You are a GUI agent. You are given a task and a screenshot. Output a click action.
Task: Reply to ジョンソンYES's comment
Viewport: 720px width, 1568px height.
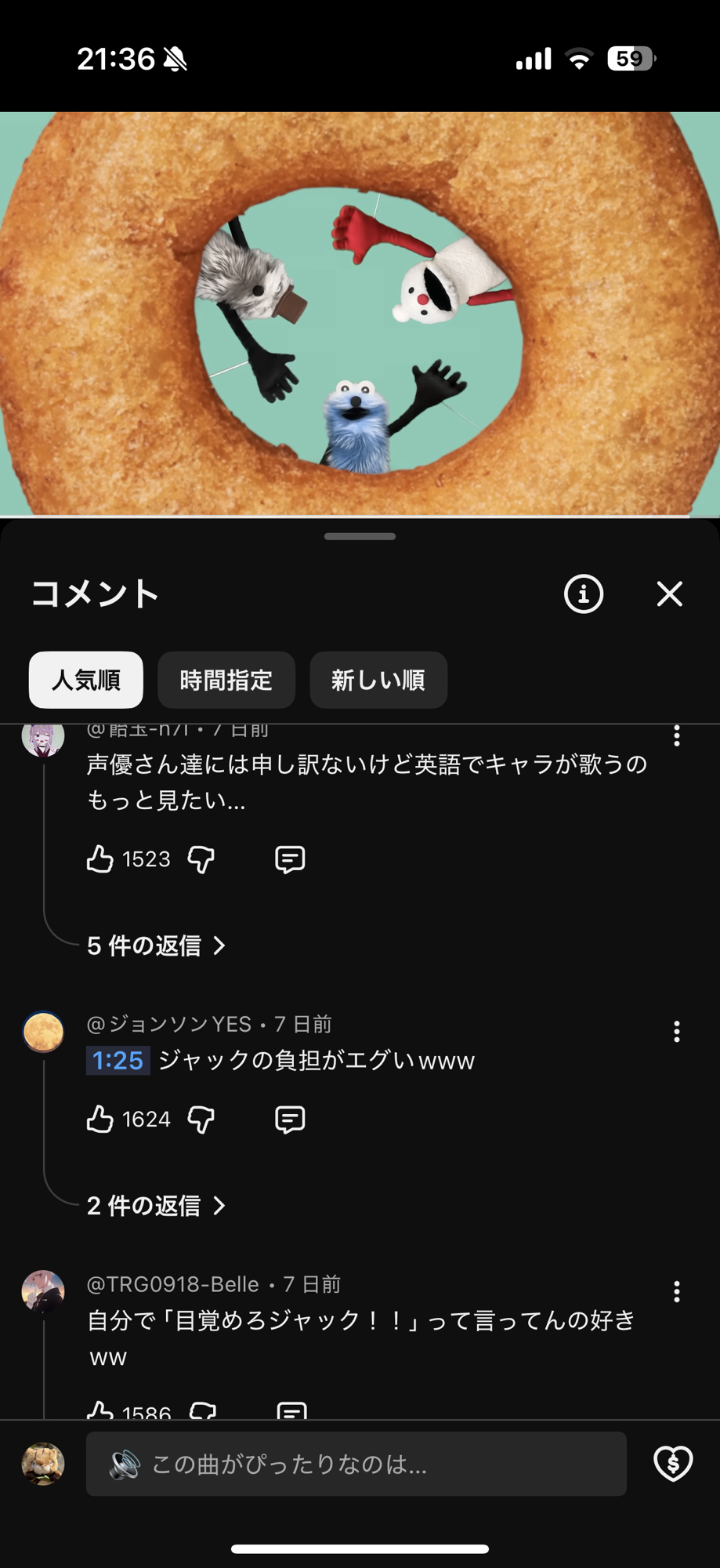pyautogui.click(x=290, y=1119)
